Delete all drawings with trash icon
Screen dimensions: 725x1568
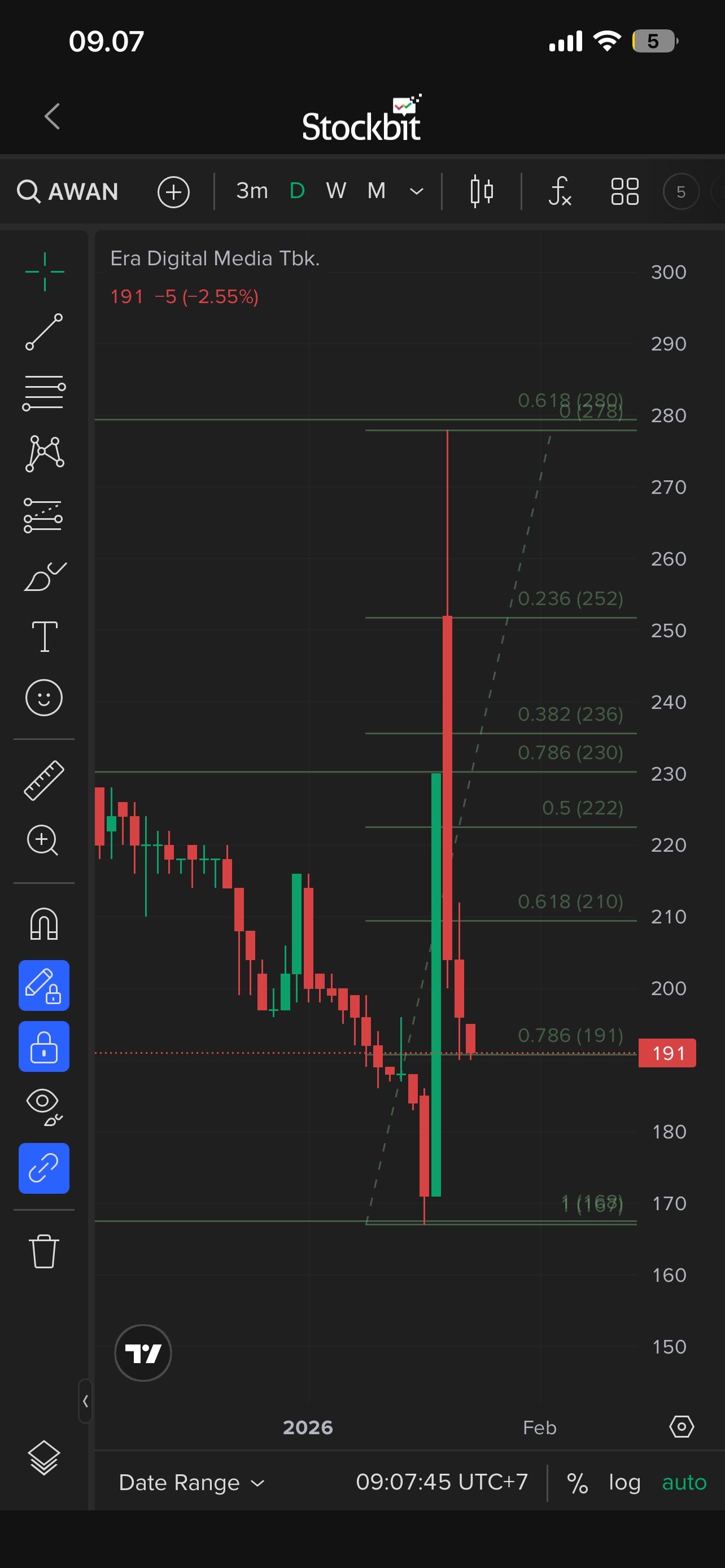[x=44, y=1251]
